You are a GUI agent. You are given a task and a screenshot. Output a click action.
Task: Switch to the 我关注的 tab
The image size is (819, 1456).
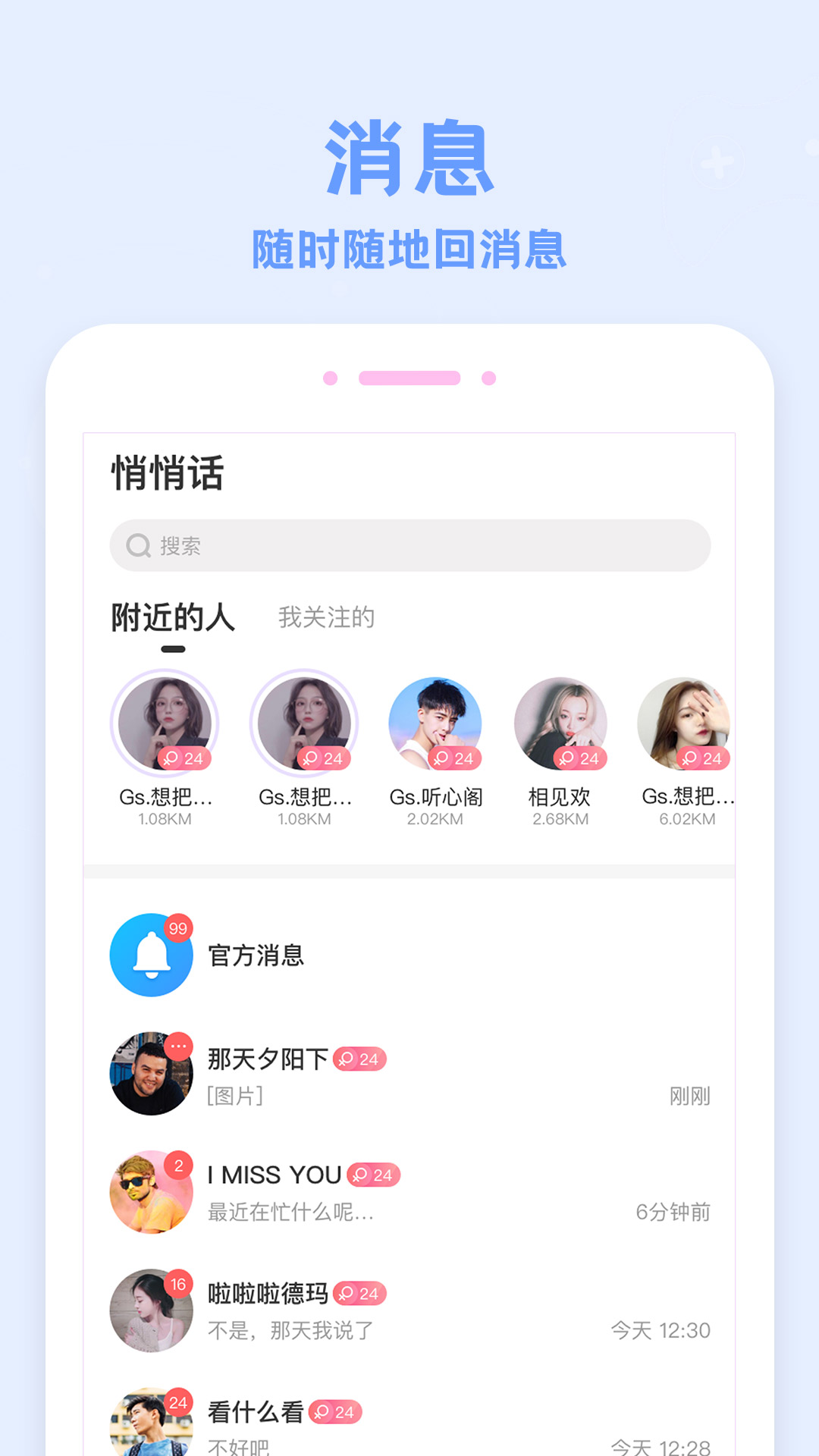click(328, 617)
